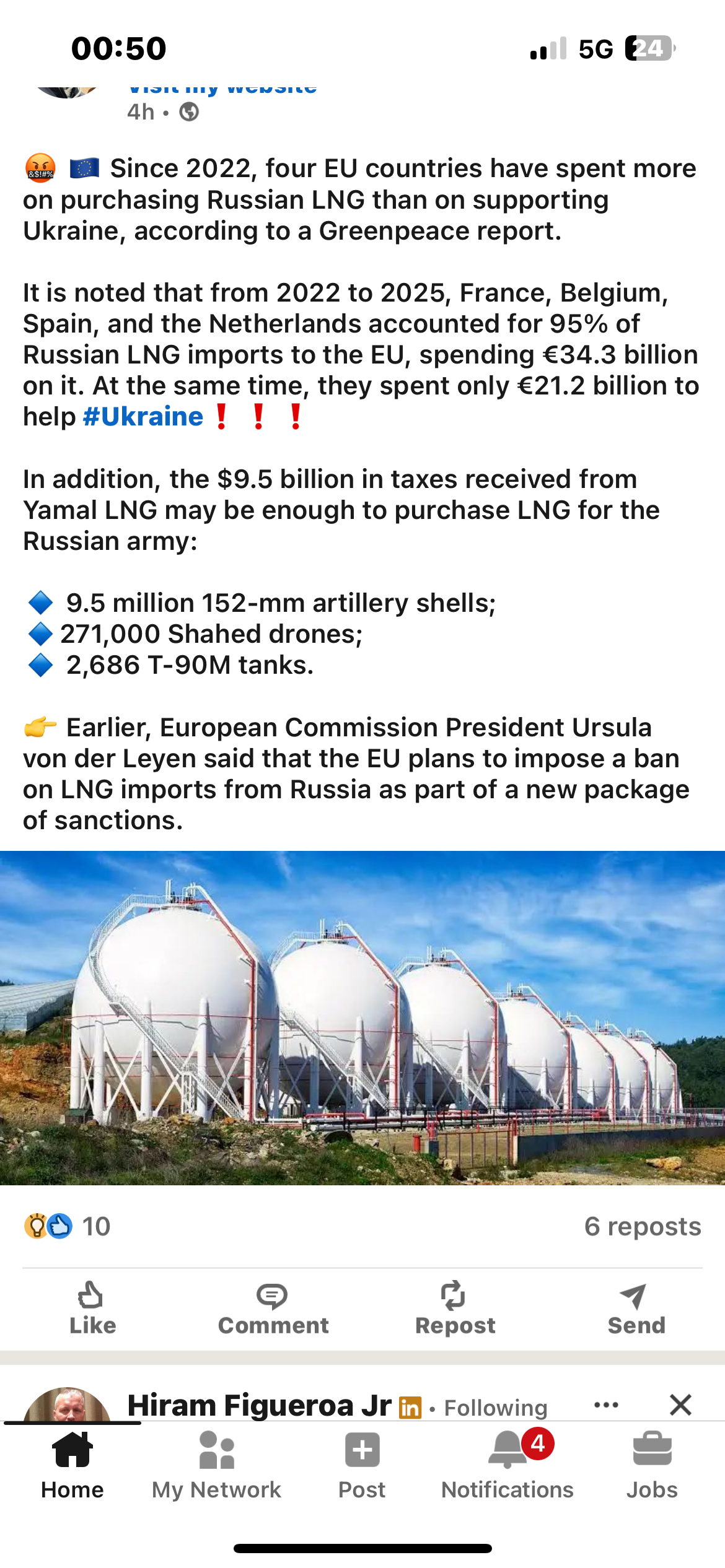
Task: Send the Russian LNG post
Action: click(636, 1308)
